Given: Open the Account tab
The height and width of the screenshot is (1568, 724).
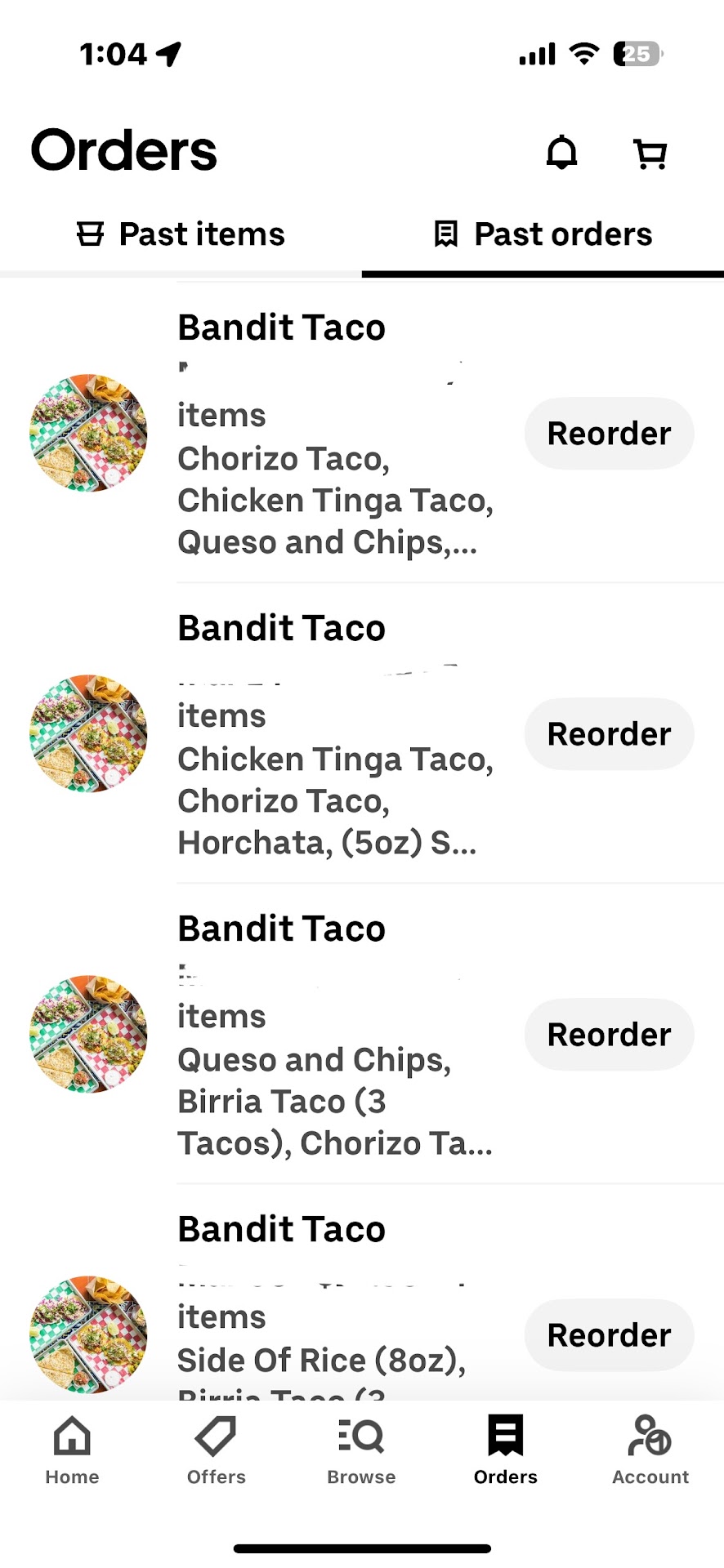Looking at the screenshot, I should coord(650,1450).
